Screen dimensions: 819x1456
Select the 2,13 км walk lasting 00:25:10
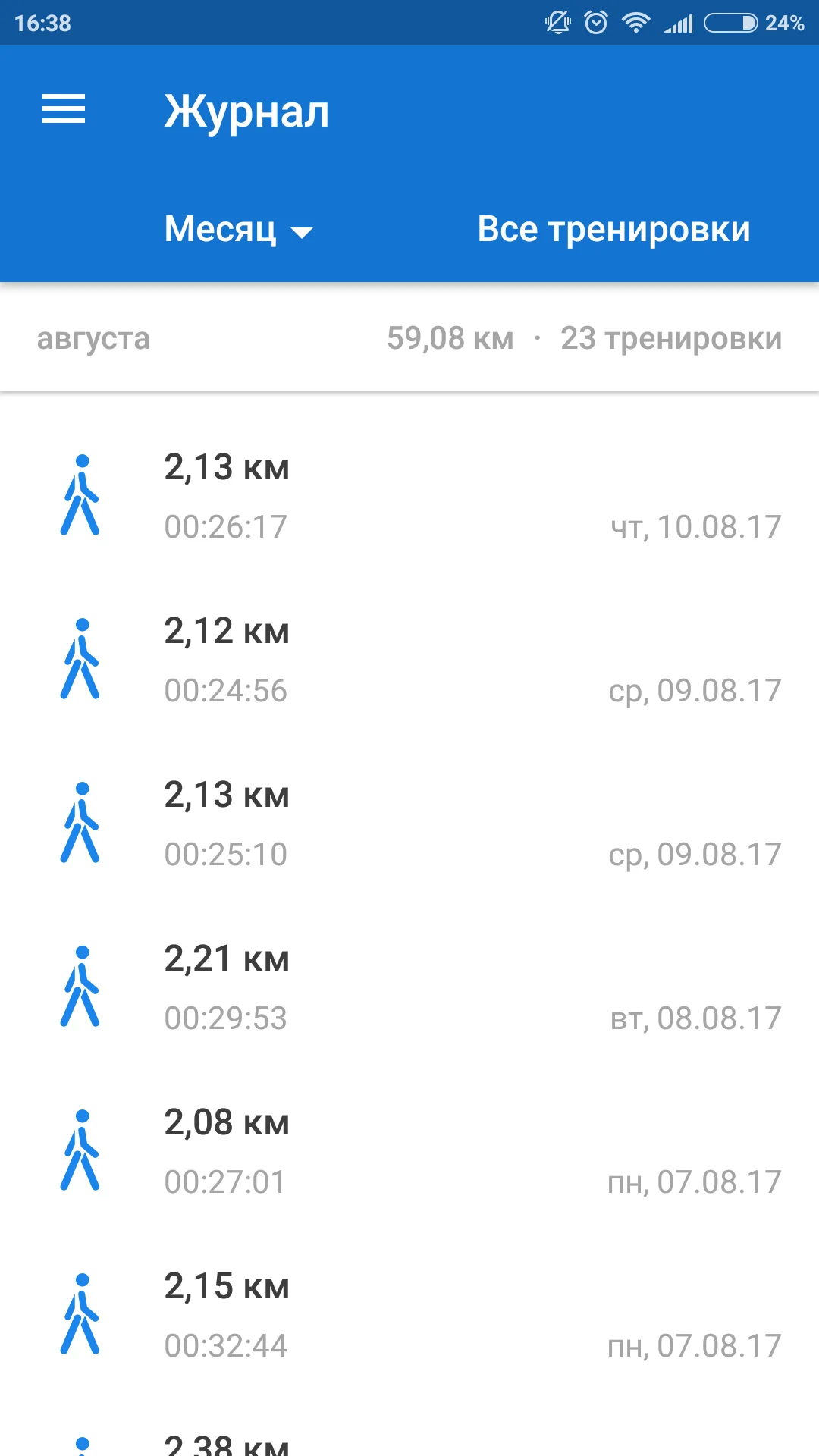(x=409, y=824)
